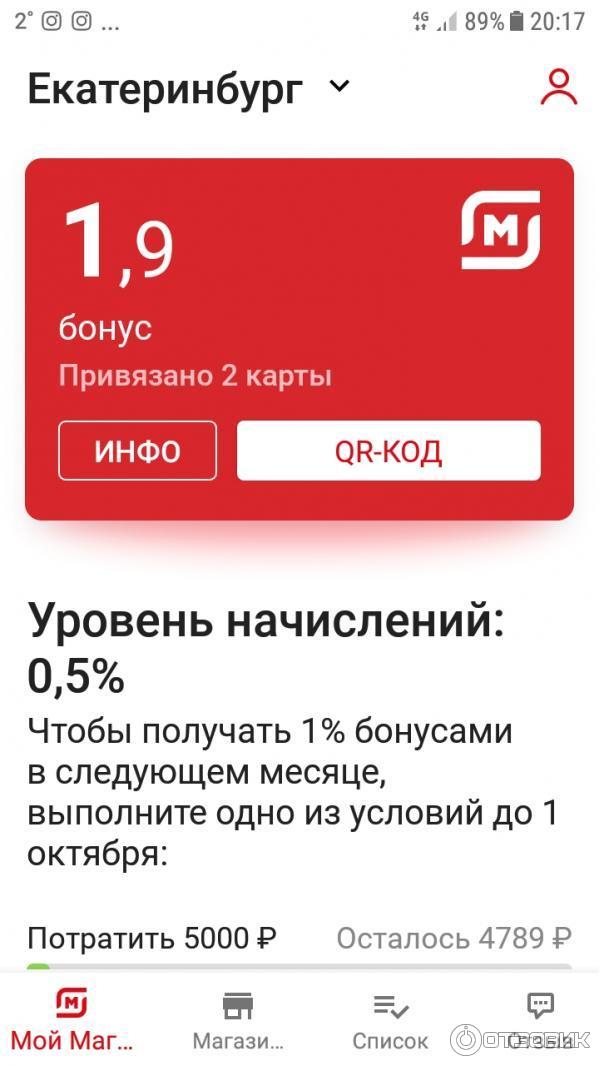Open the feedback tab with the chat icon

point(540,1020)
